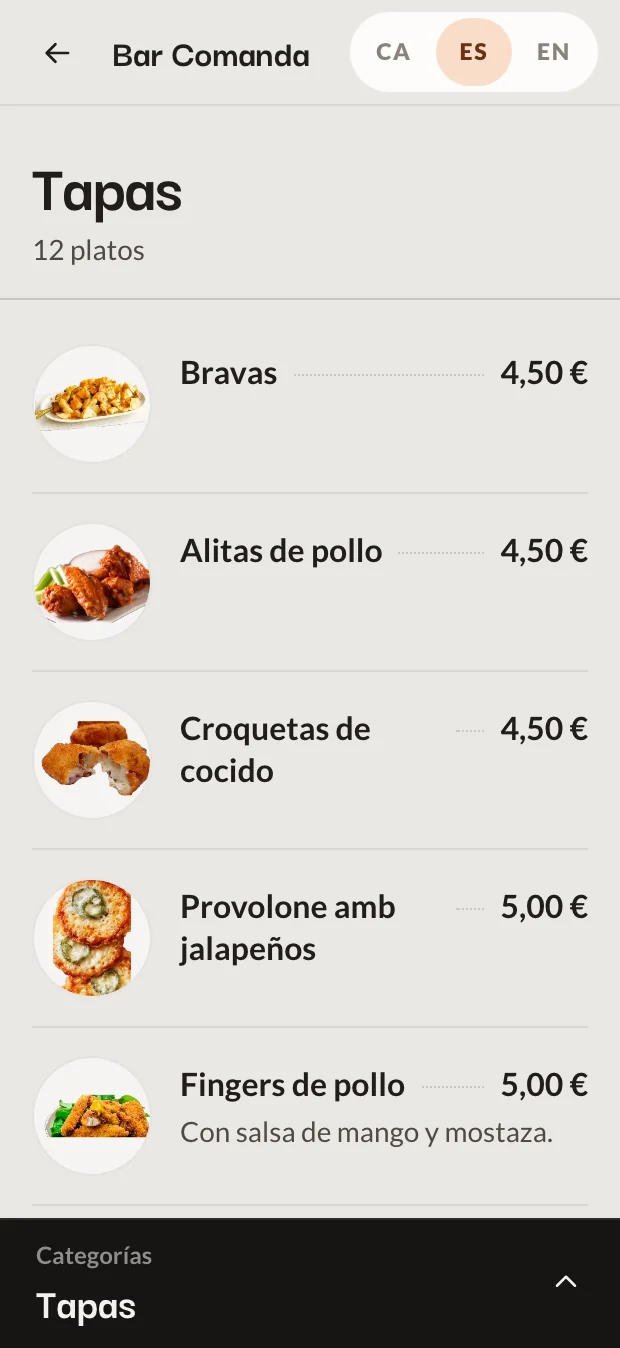Screen dimensions: 620x1348
Task: Select the ES language option
Action: tap(474, 52)
